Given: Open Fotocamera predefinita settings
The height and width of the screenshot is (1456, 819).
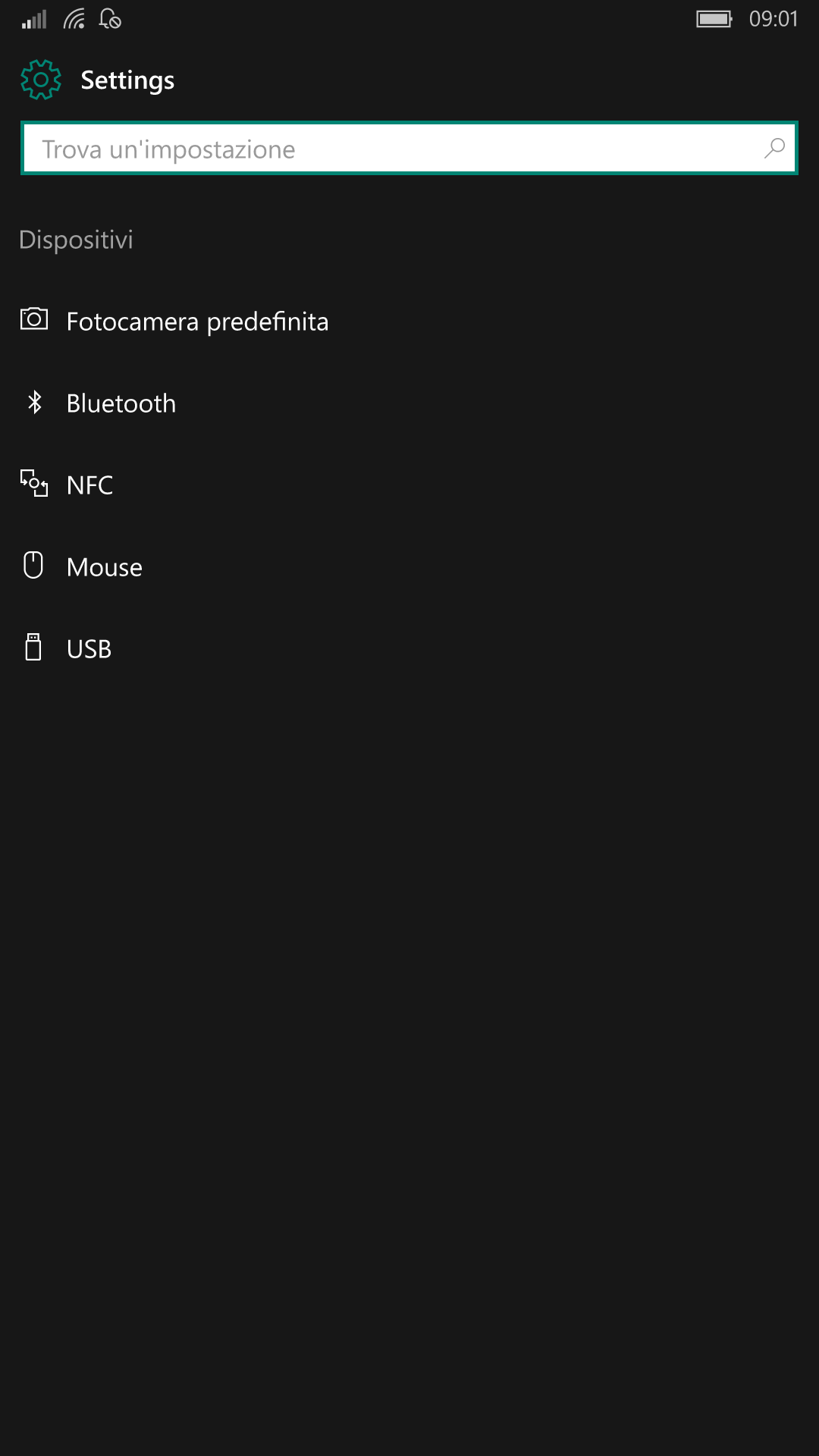Looking at the screenshot, I should click(409, 321).
